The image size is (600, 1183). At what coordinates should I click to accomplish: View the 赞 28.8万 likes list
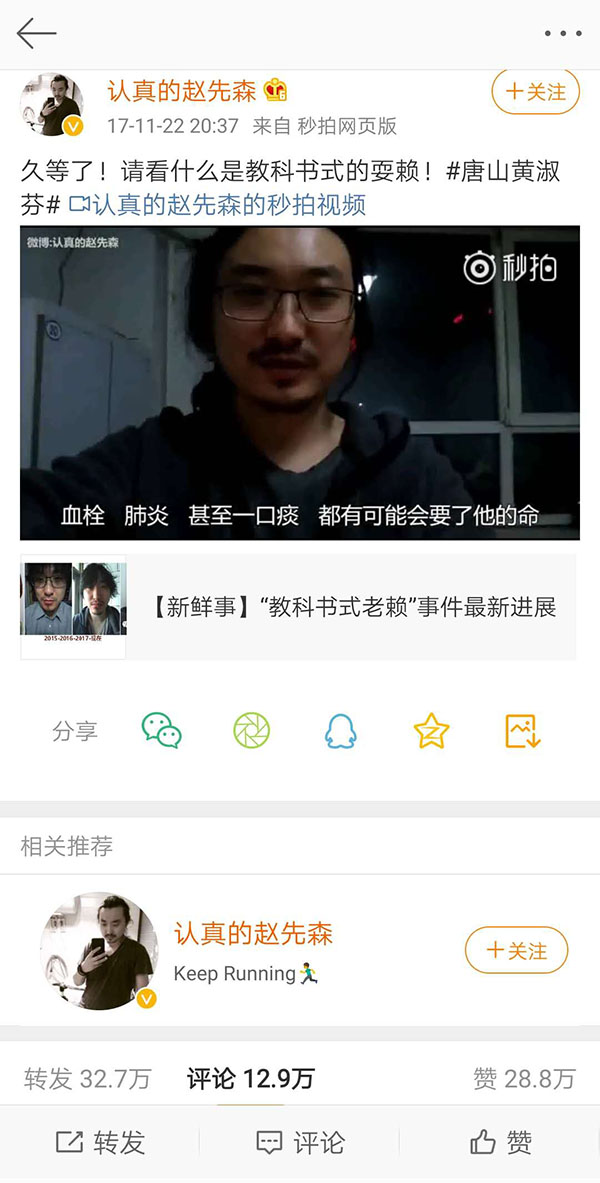click(524, 1079)
